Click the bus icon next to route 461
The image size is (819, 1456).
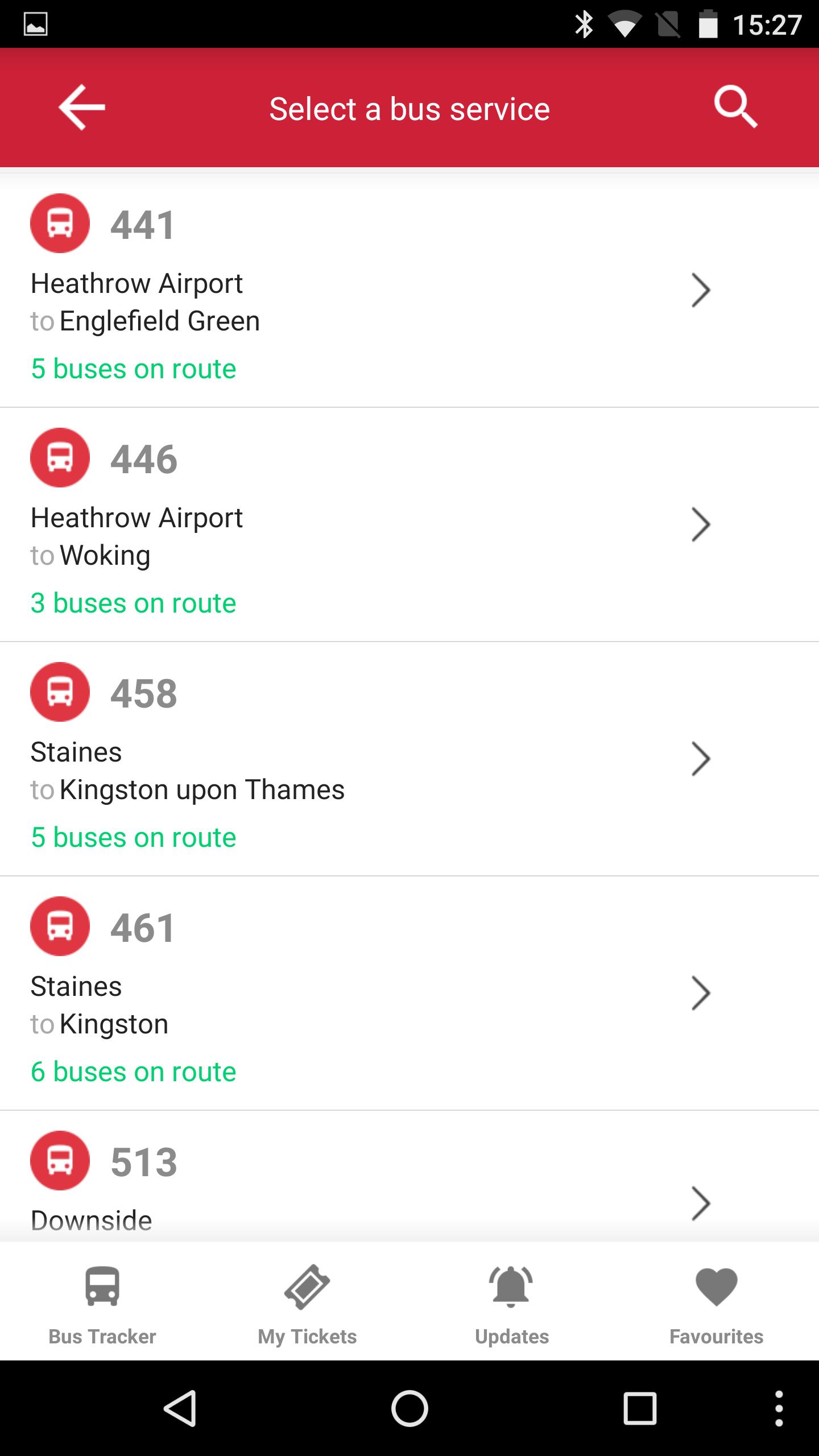point(59,927)
